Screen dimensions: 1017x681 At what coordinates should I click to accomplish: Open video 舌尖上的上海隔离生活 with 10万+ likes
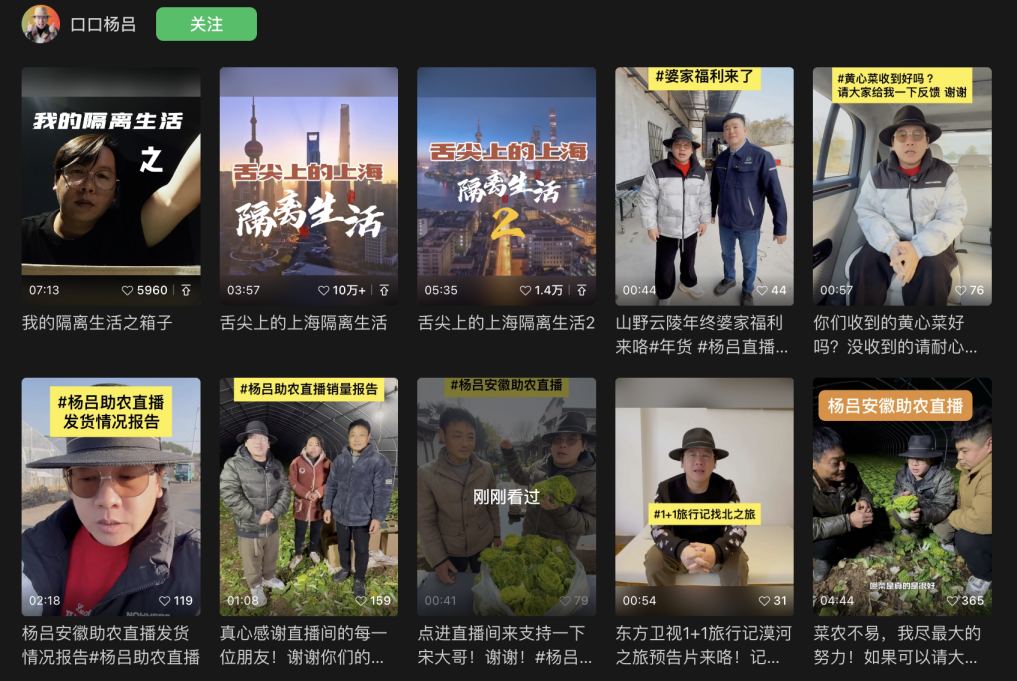pos(309,185)
